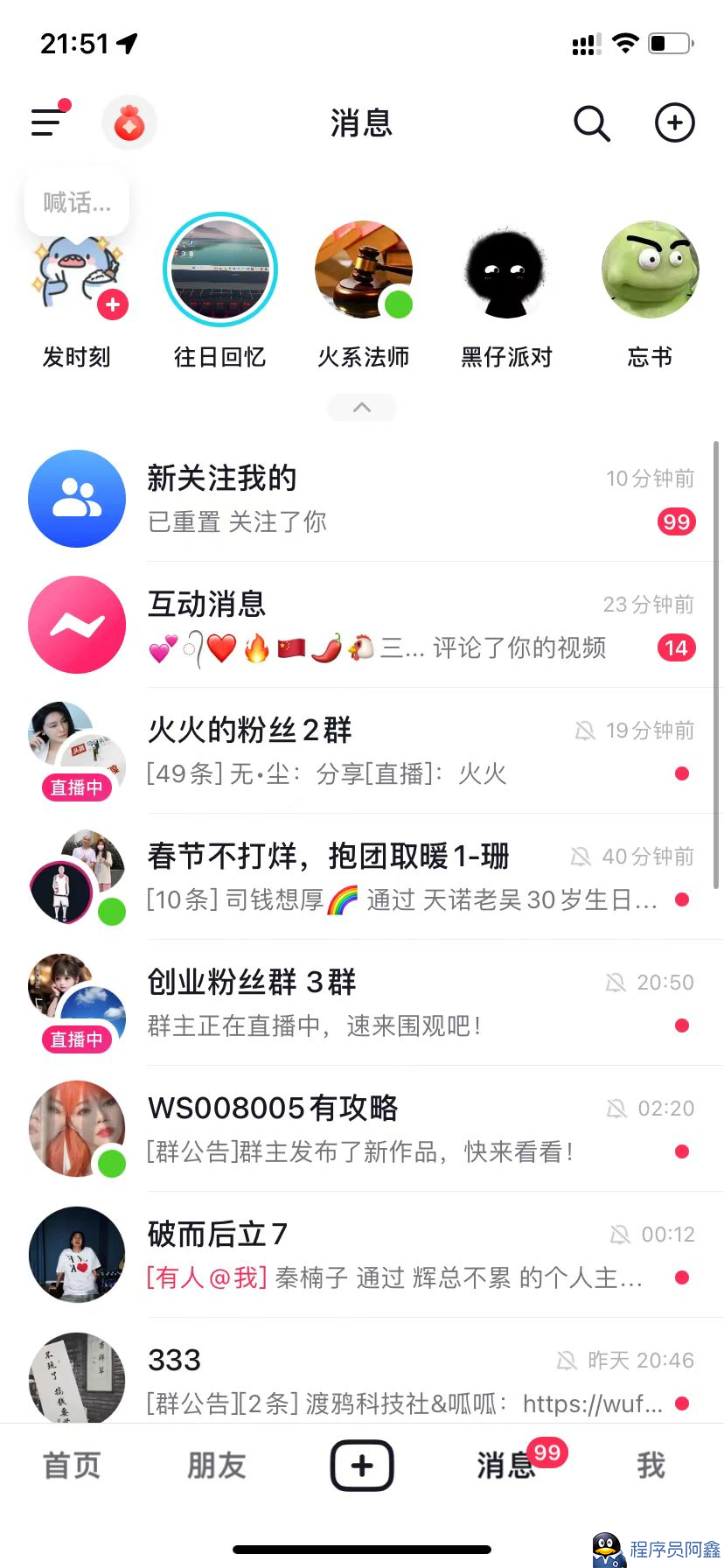Viewport: 724px width, 1568px height.
Task: Open WS008005有攻略 chat
Action: click(362, 1129)
